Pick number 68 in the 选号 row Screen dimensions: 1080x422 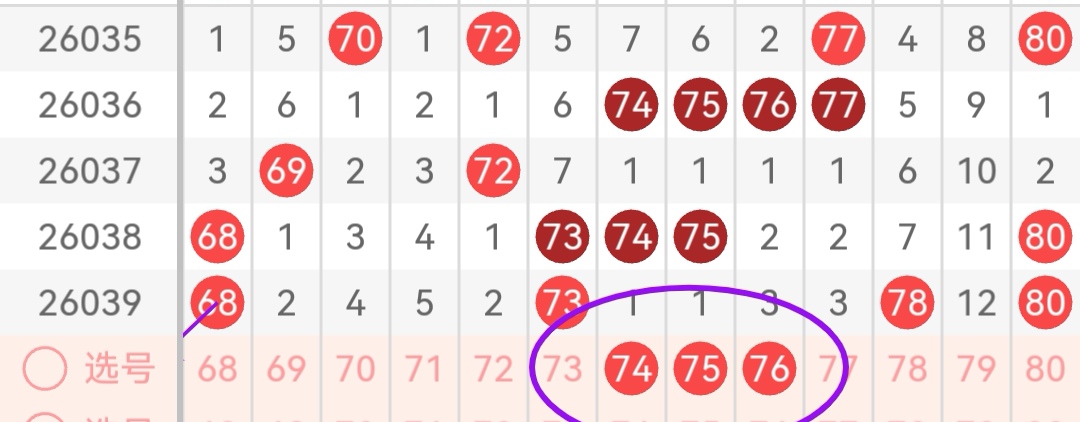tap(217, 370)
